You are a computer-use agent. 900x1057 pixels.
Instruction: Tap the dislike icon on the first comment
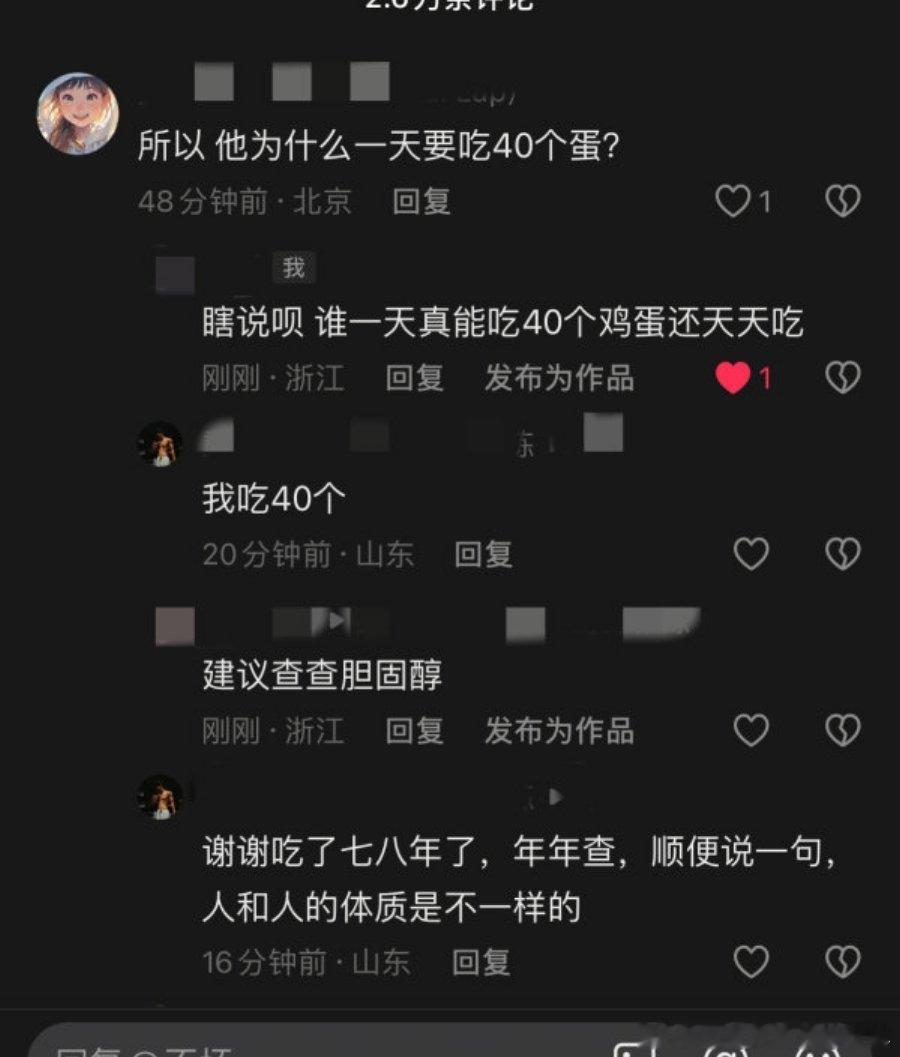(843, 200)
